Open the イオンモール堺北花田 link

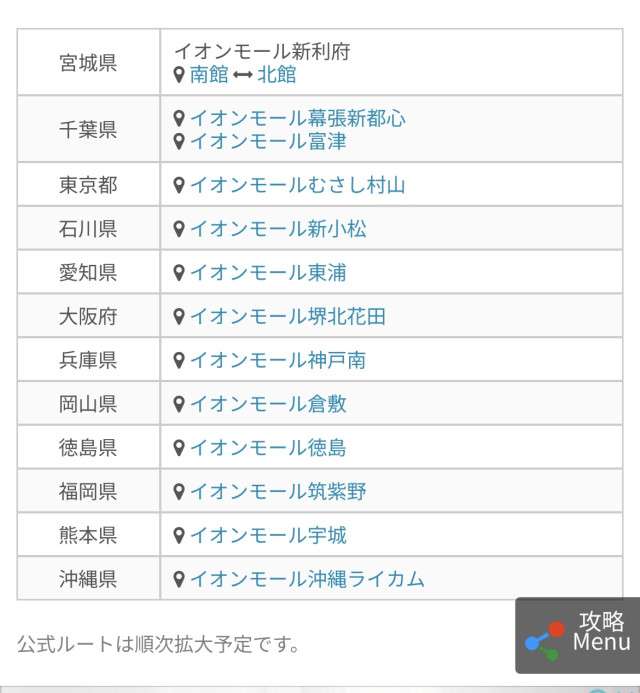click(288, 317)
